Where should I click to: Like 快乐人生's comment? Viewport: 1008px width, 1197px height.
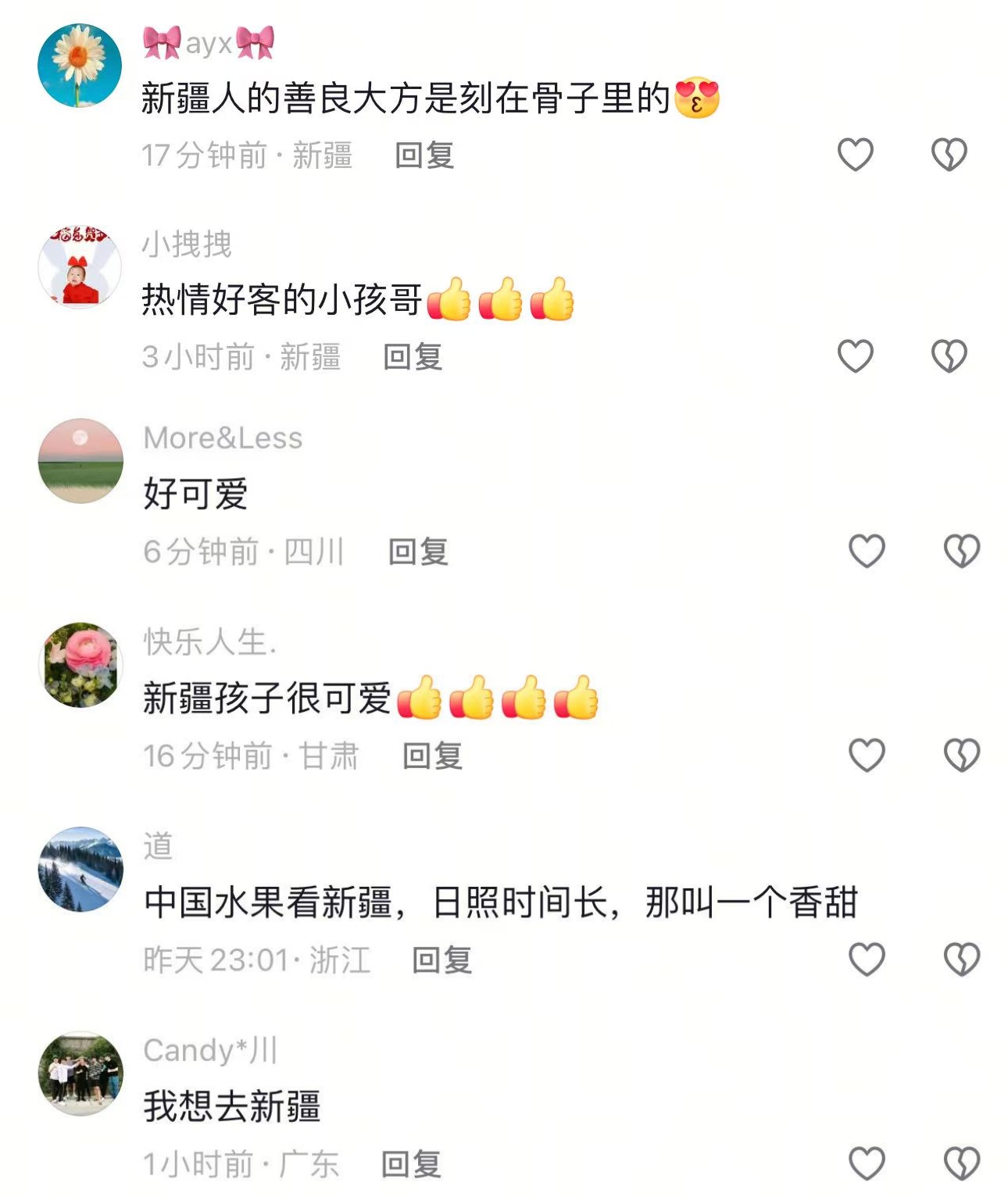pyautogui.click(x=867, y=755)
